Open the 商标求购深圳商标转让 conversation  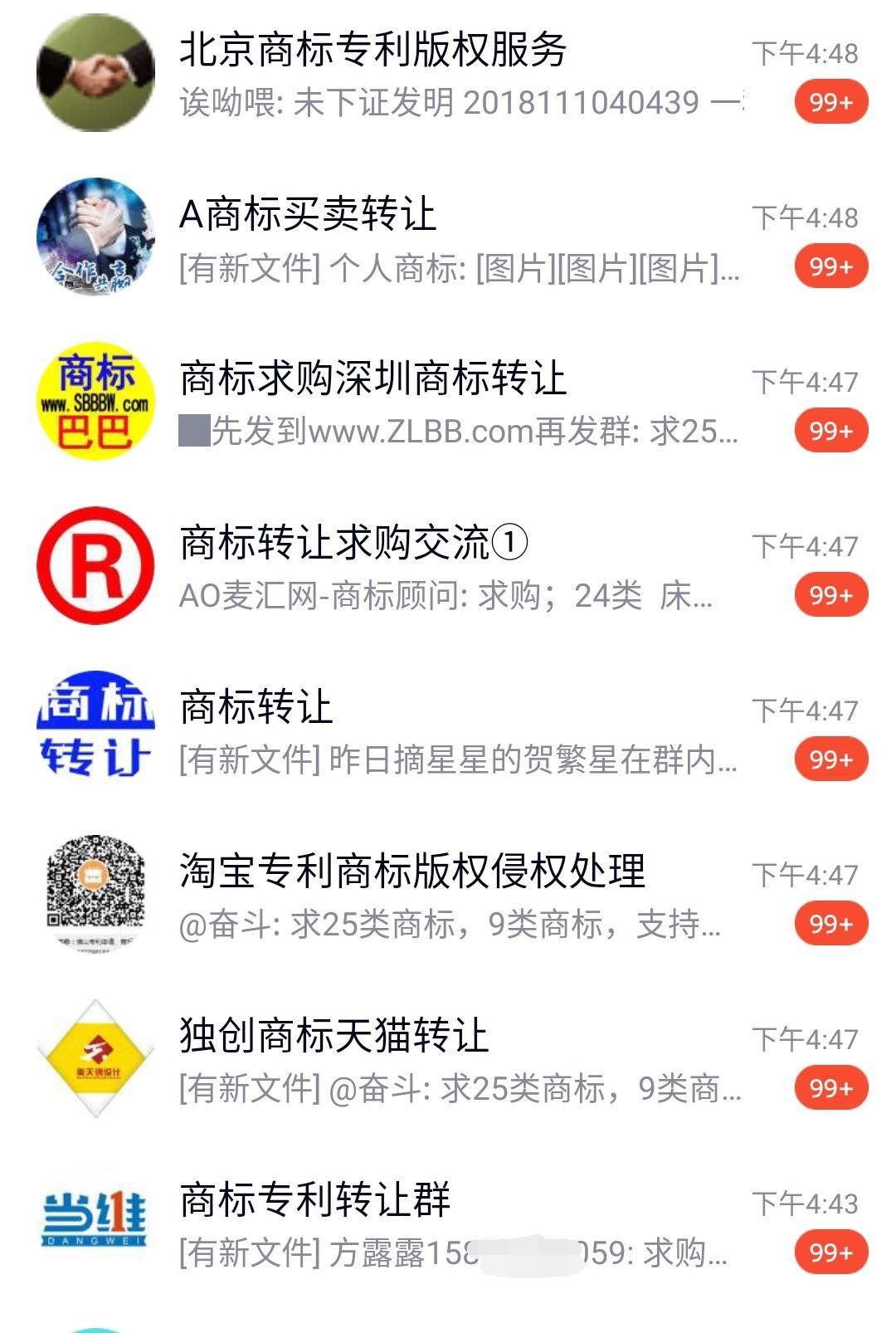point(448,403)
